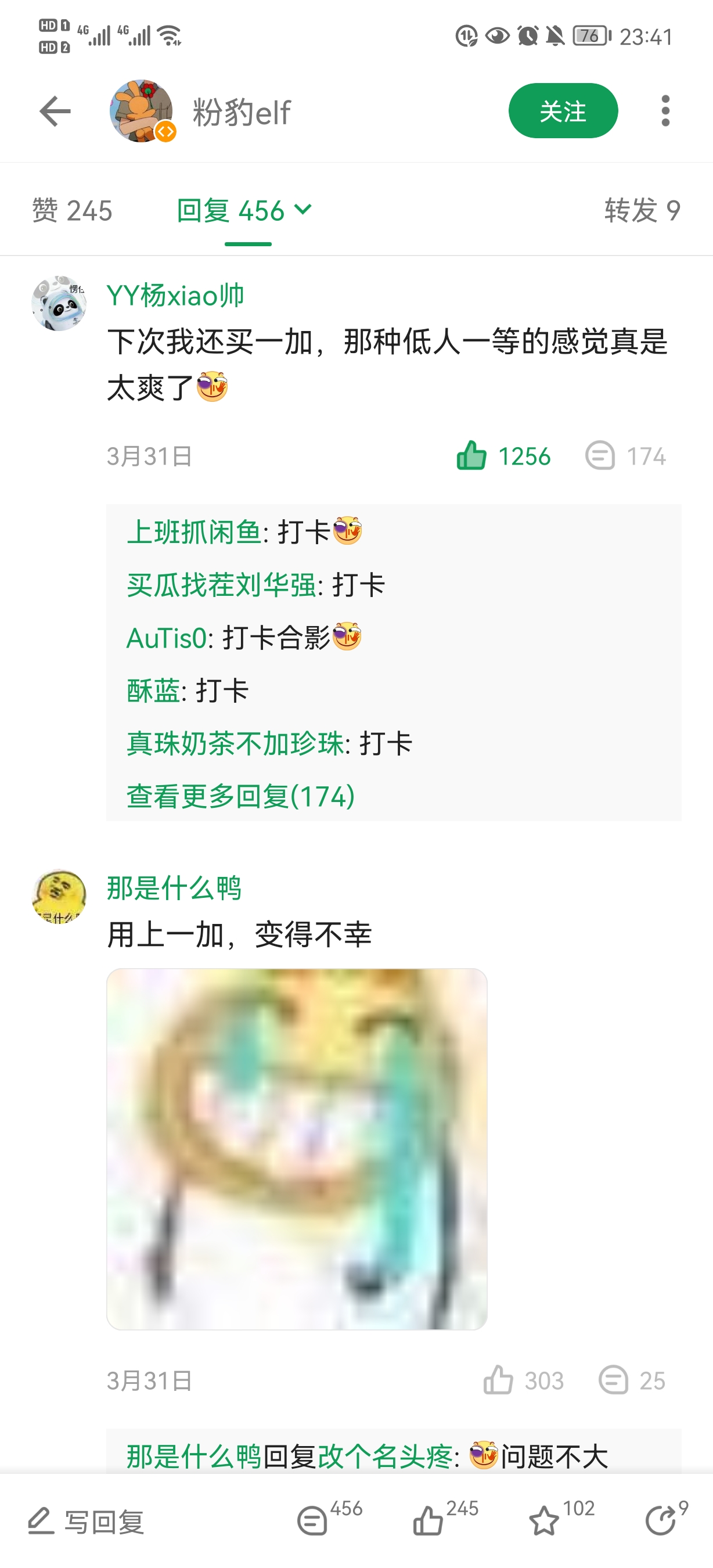The width and height of the screenshot is (713, 1568).
Task: Toggle follow with the 关注 button
Action: [x=564, y=110]
